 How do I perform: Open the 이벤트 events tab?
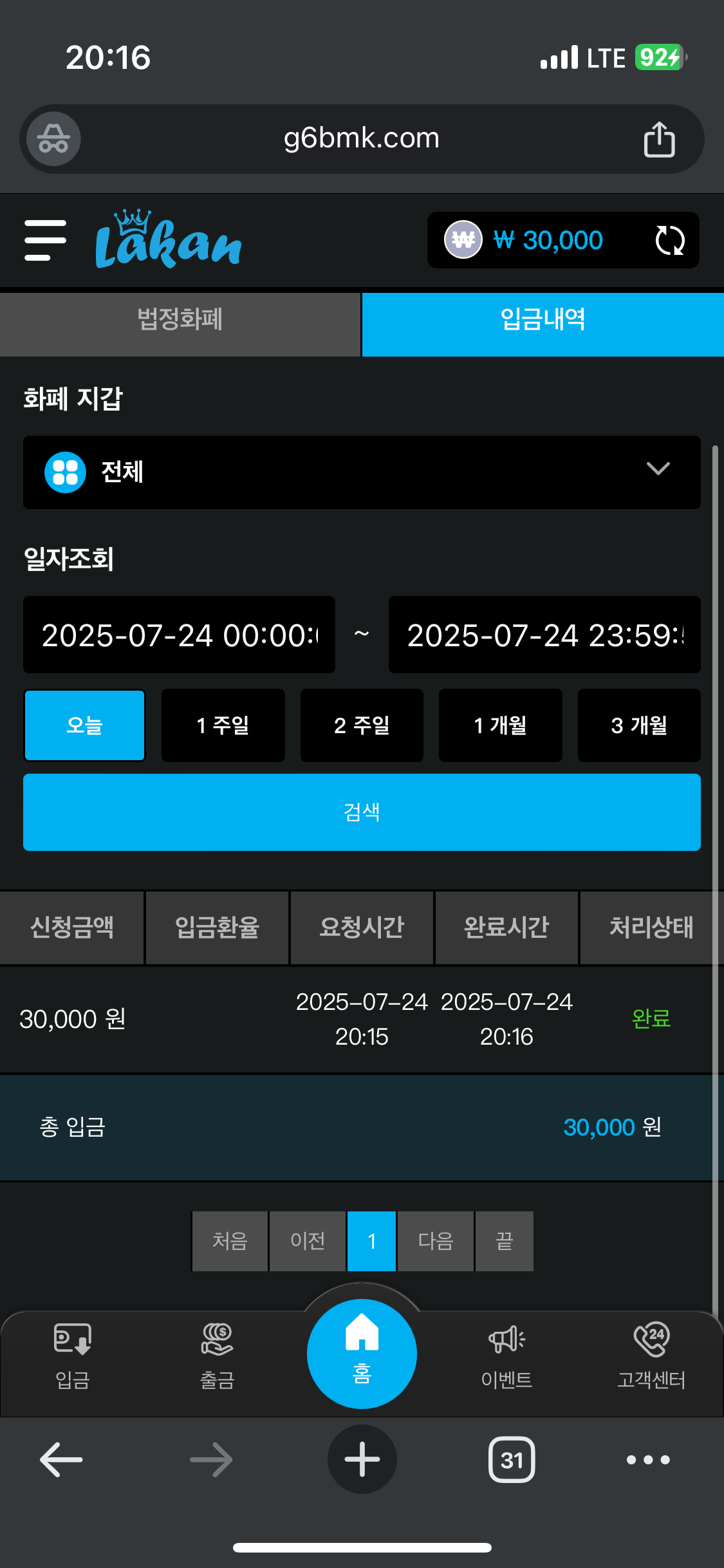[x=506, y=1355]
